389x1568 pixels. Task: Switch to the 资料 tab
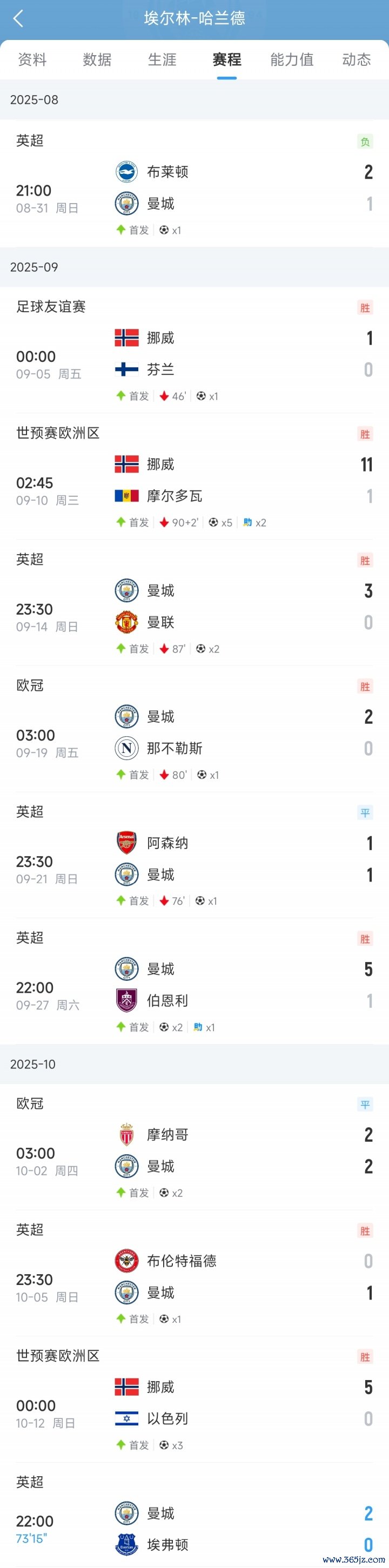point(32,59)
